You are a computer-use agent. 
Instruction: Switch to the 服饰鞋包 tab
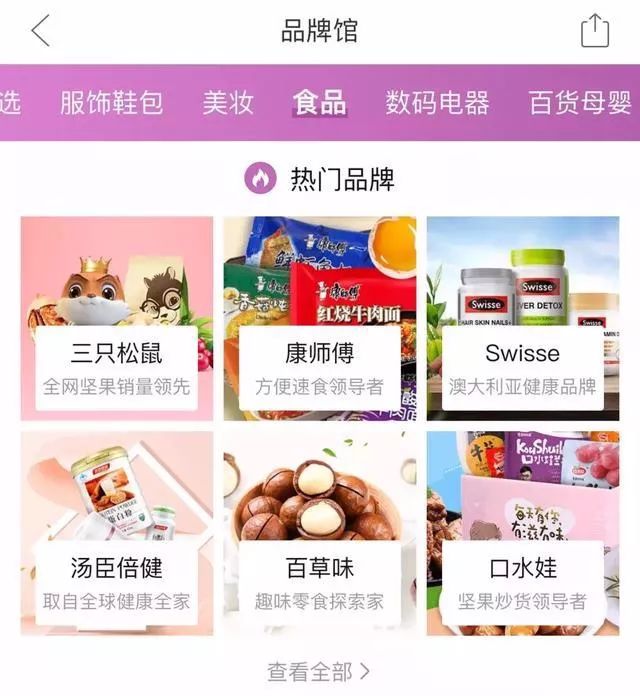click(111, 102)
